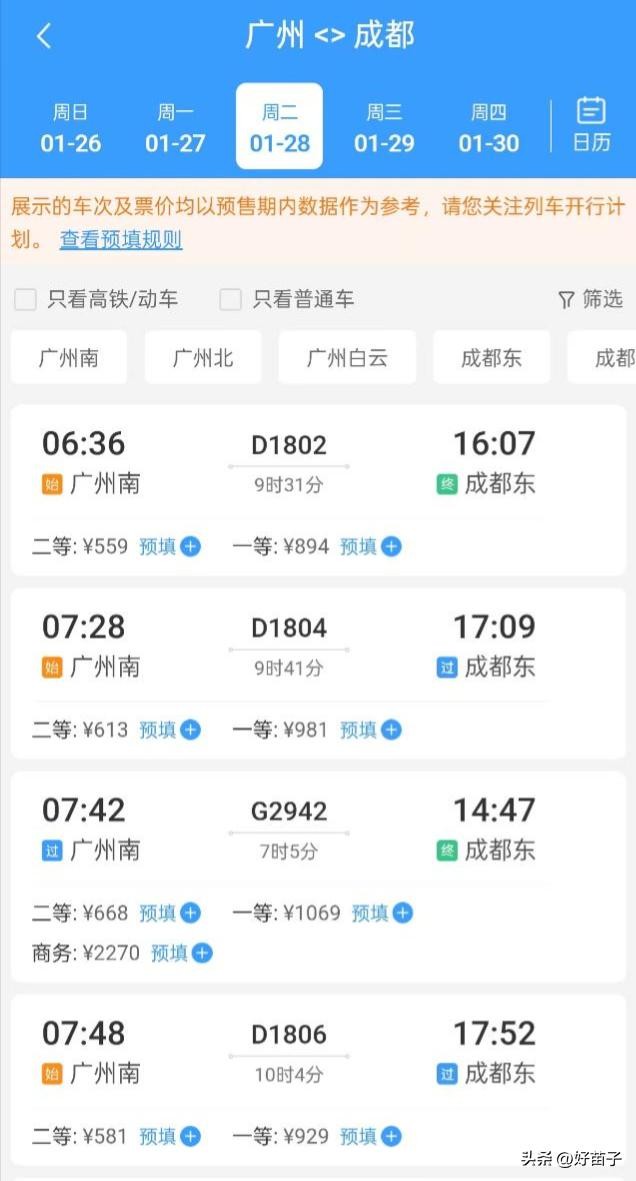The height and width of the screenshot is (1181, 636).
Task: Open the 筛选 filter
Action: point(590,299)
